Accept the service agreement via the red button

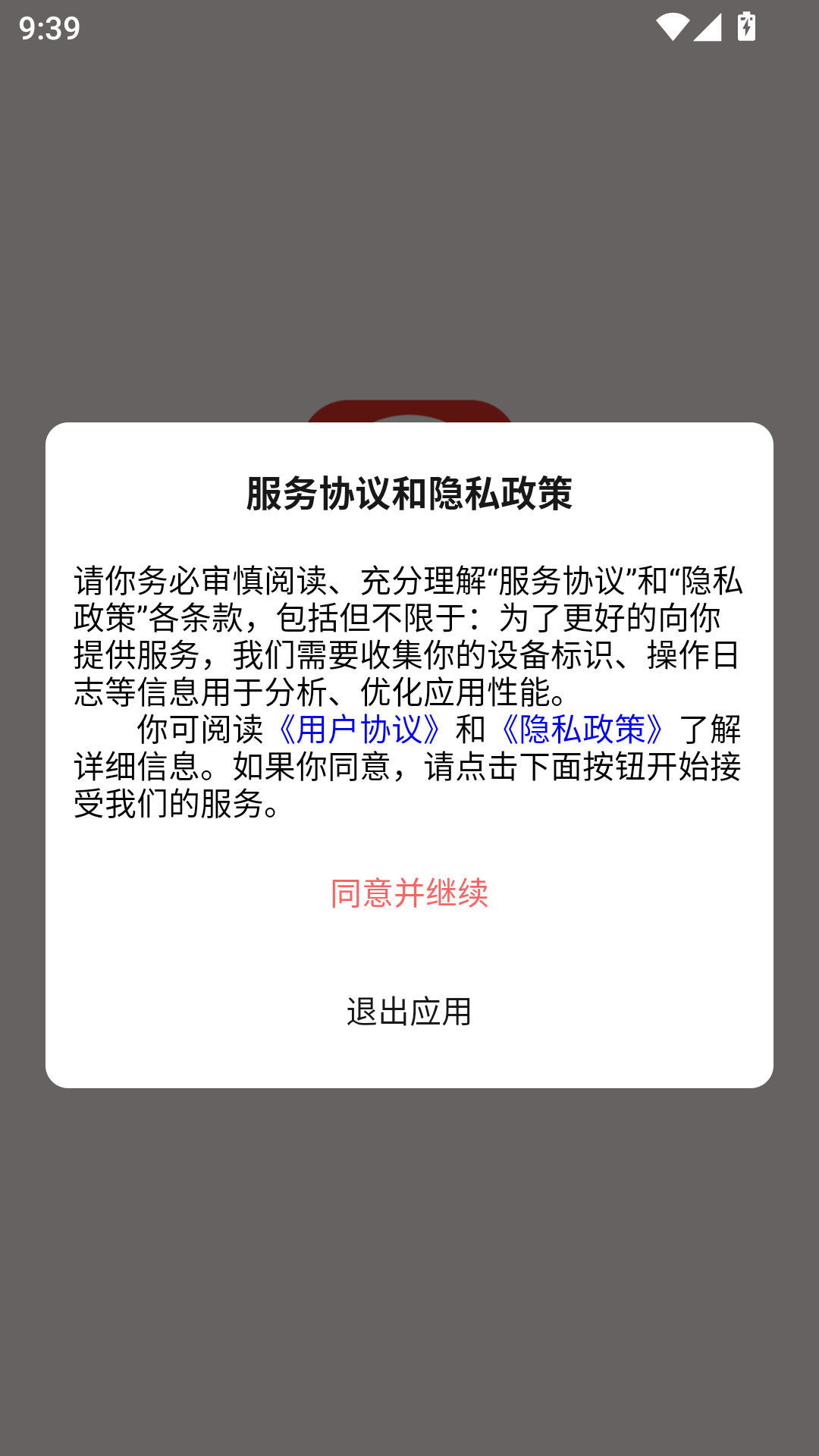click(409, 894)
